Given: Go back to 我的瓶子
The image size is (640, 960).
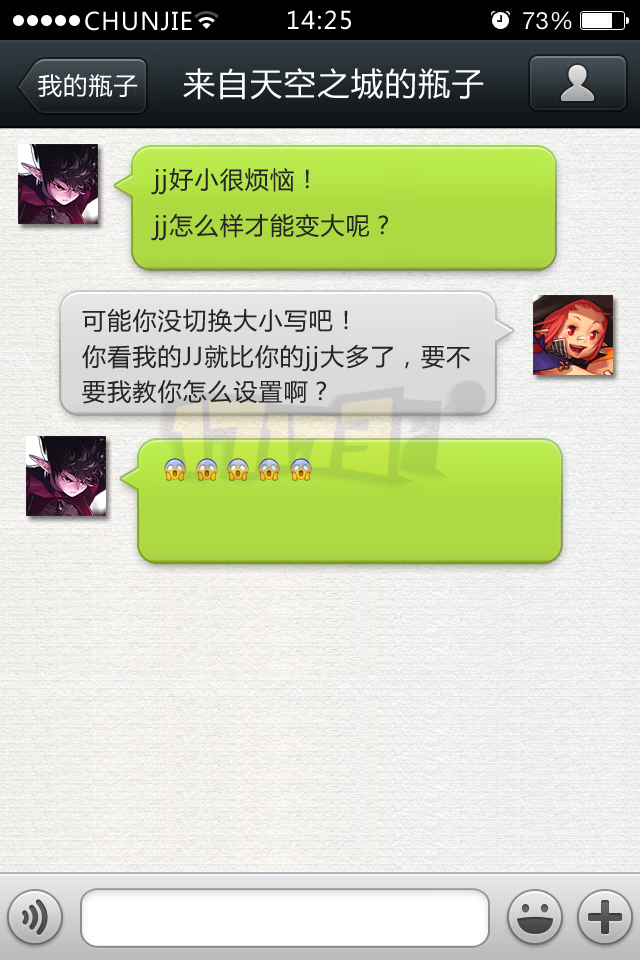Looking at the screenshot, I should pyautogui.click(x=84, y=86).
